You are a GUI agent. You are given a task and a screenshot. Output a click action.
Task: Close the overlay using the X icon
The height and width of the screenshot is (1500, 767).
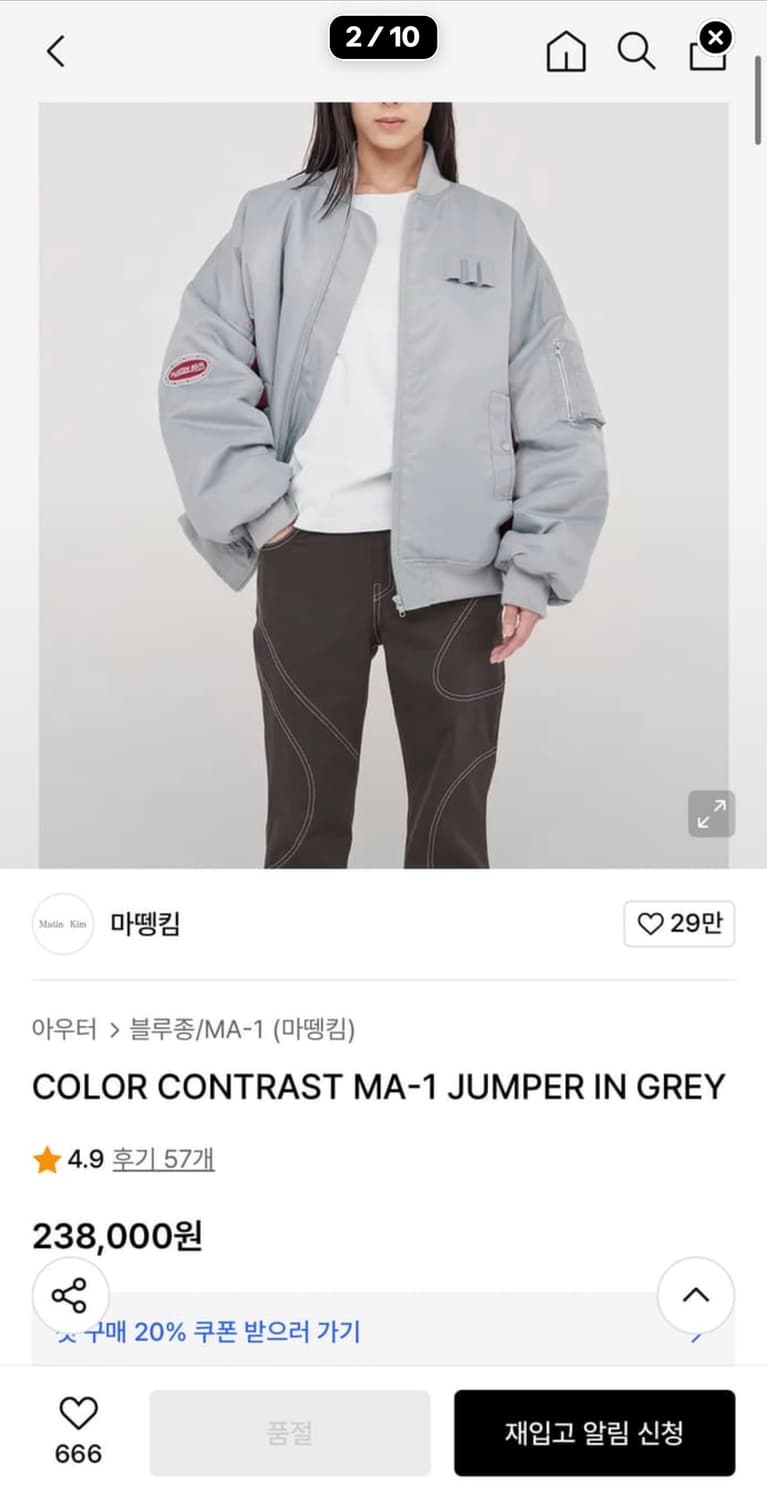(715, 38)
